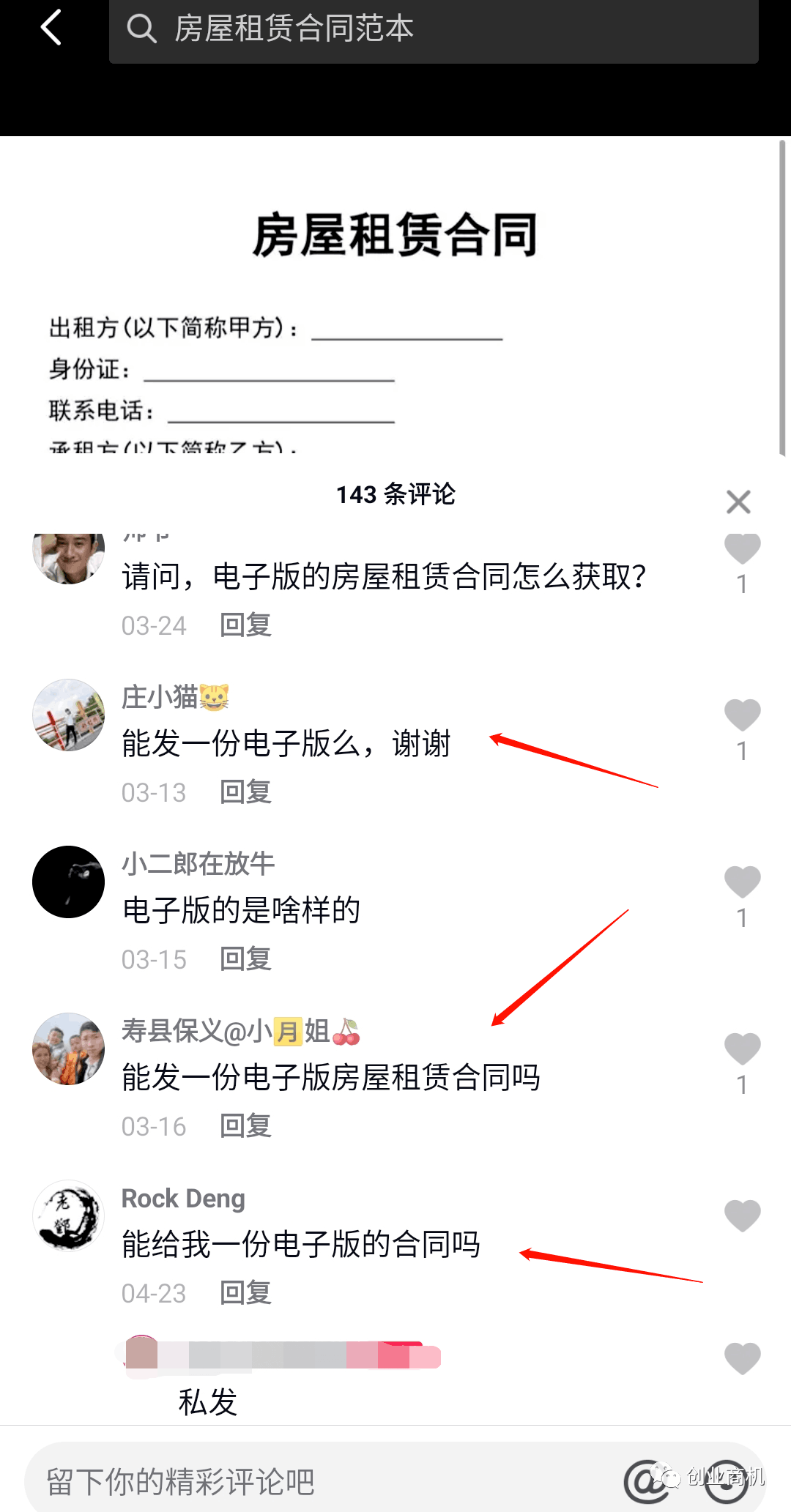Like the 私发 comment

tap(742, 1359)
